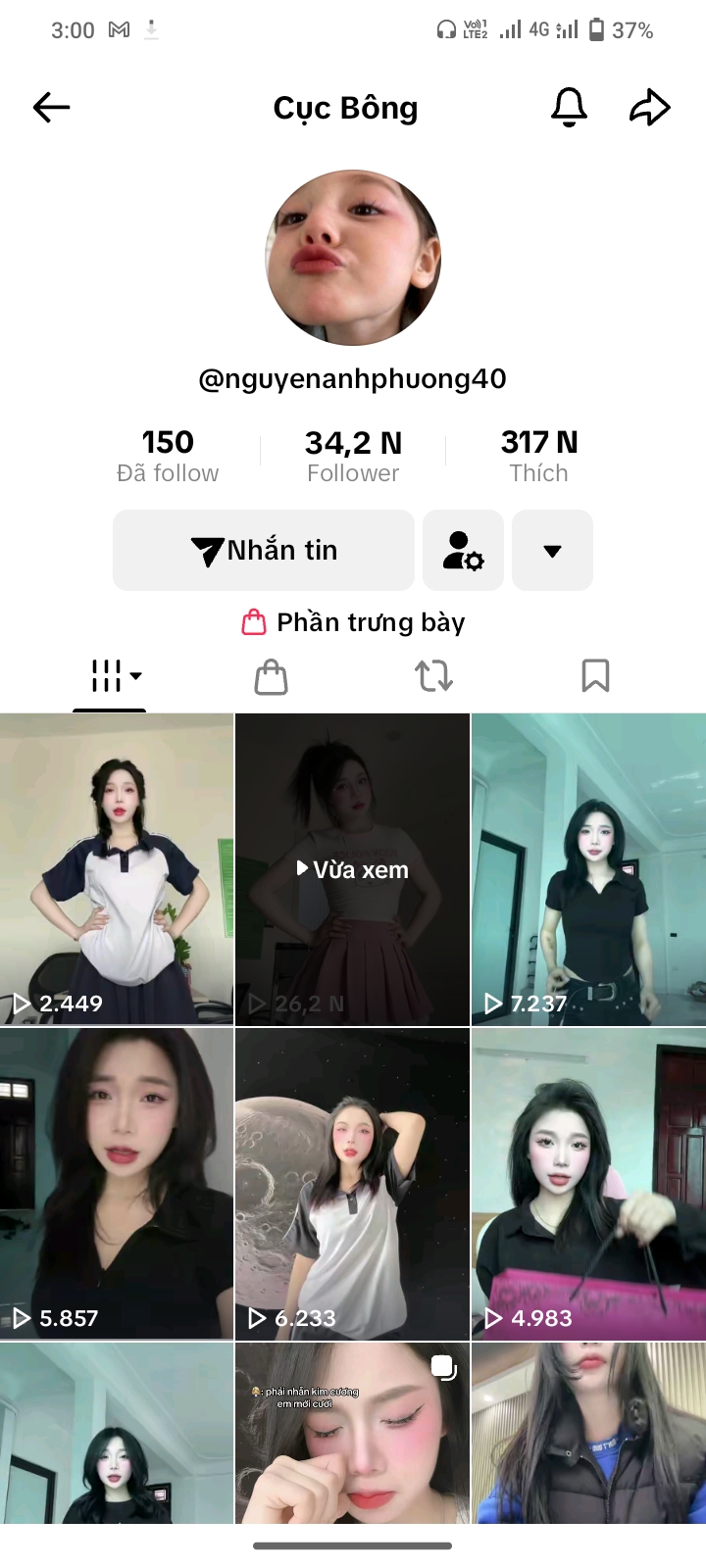Open the notifications bell
This screenshot has width=706, height=1568.
coord(569,108)
